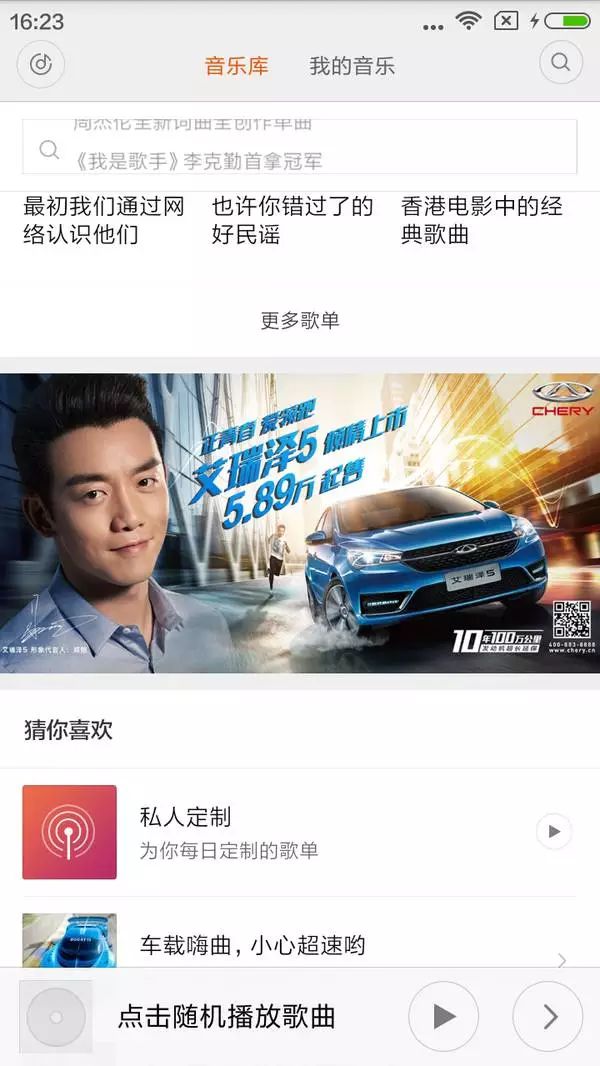Skip to the next song in the player bar
This screenshot has width=600, height=1066.
coord(547,1016)
